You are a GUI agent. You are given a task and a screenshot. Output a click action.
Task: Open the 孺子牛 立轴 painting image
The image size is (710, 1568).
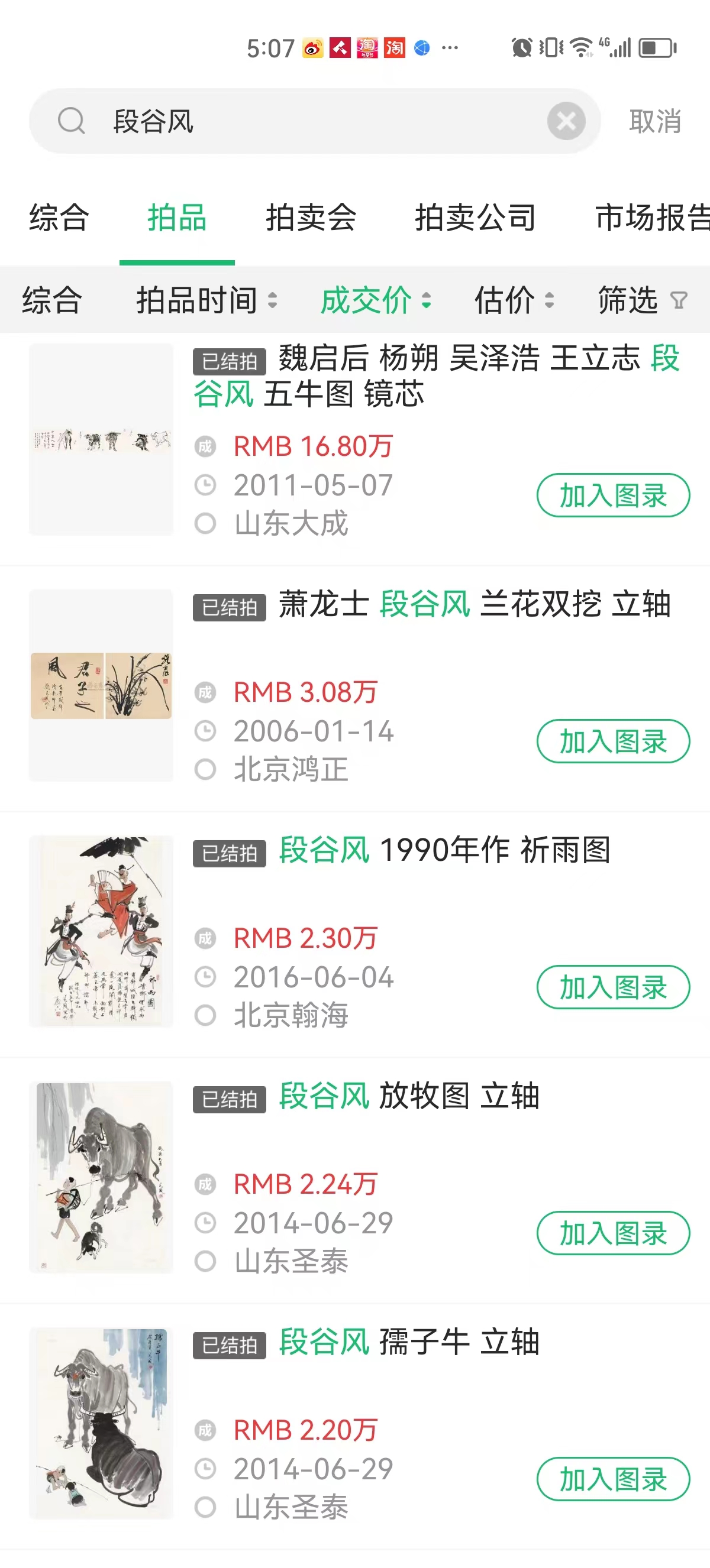tap(101, 1423)
